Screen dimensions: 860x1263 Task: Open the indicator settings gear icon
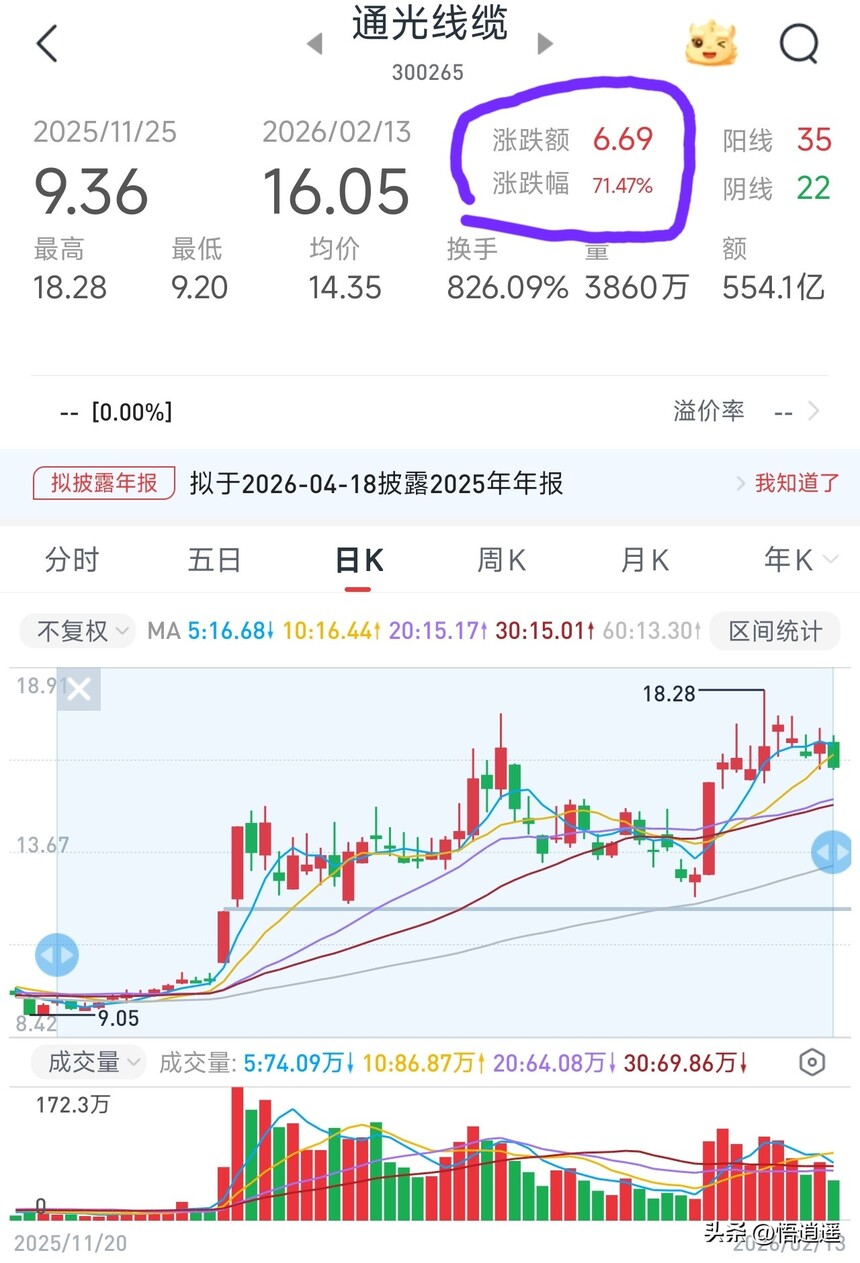(813, 1062)
